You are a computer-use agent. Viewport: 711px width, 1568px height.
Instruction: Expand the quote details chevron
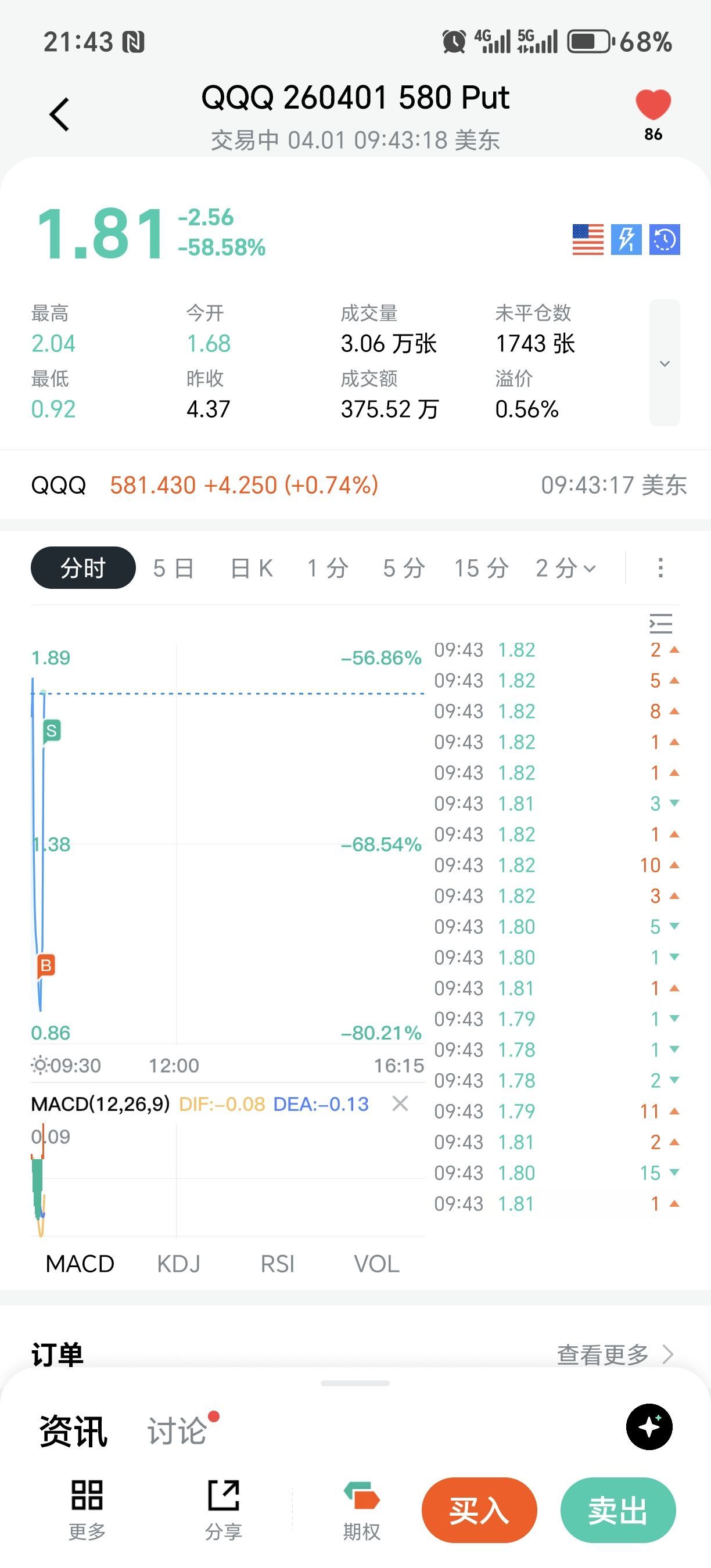(x=664, y=364)
